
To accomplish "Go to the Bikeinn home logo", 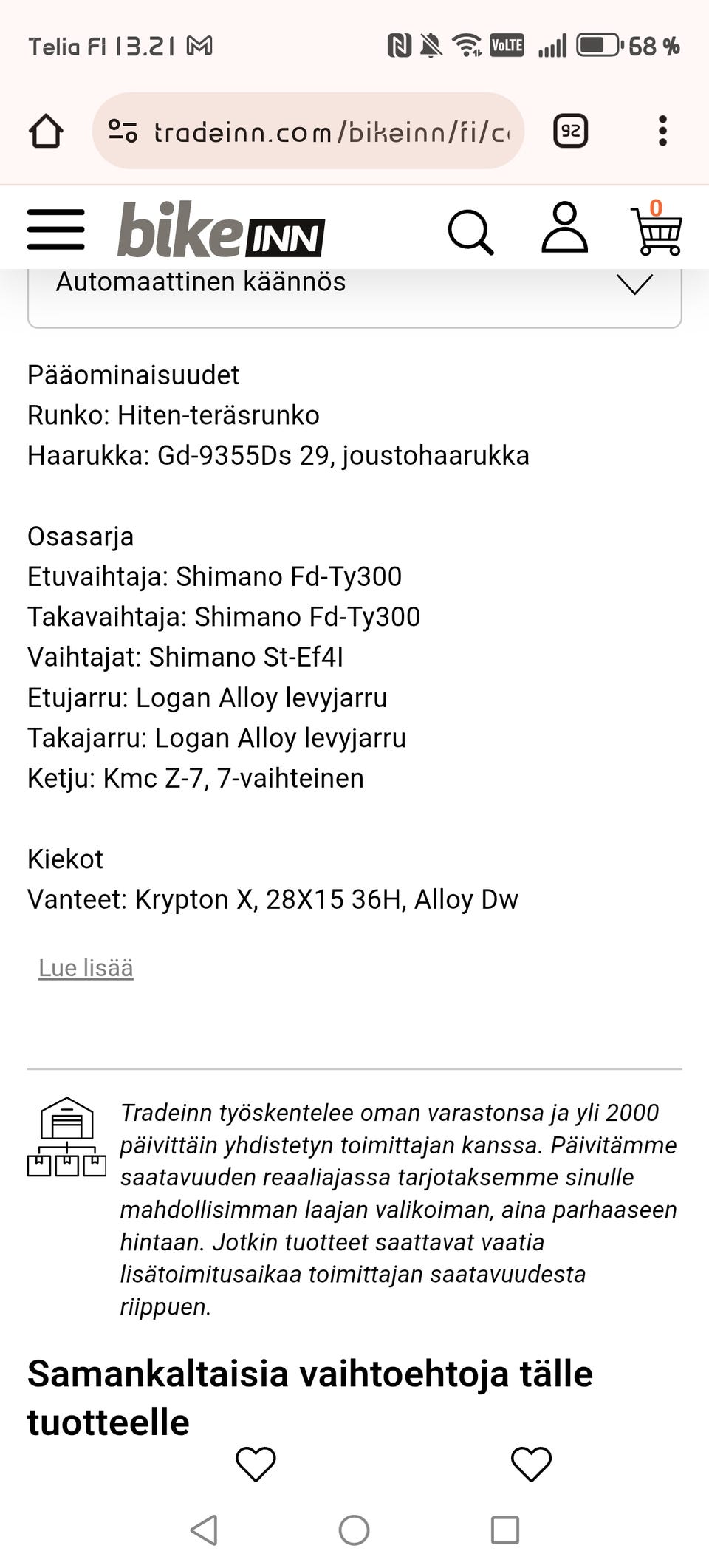I will pos(221,230).
